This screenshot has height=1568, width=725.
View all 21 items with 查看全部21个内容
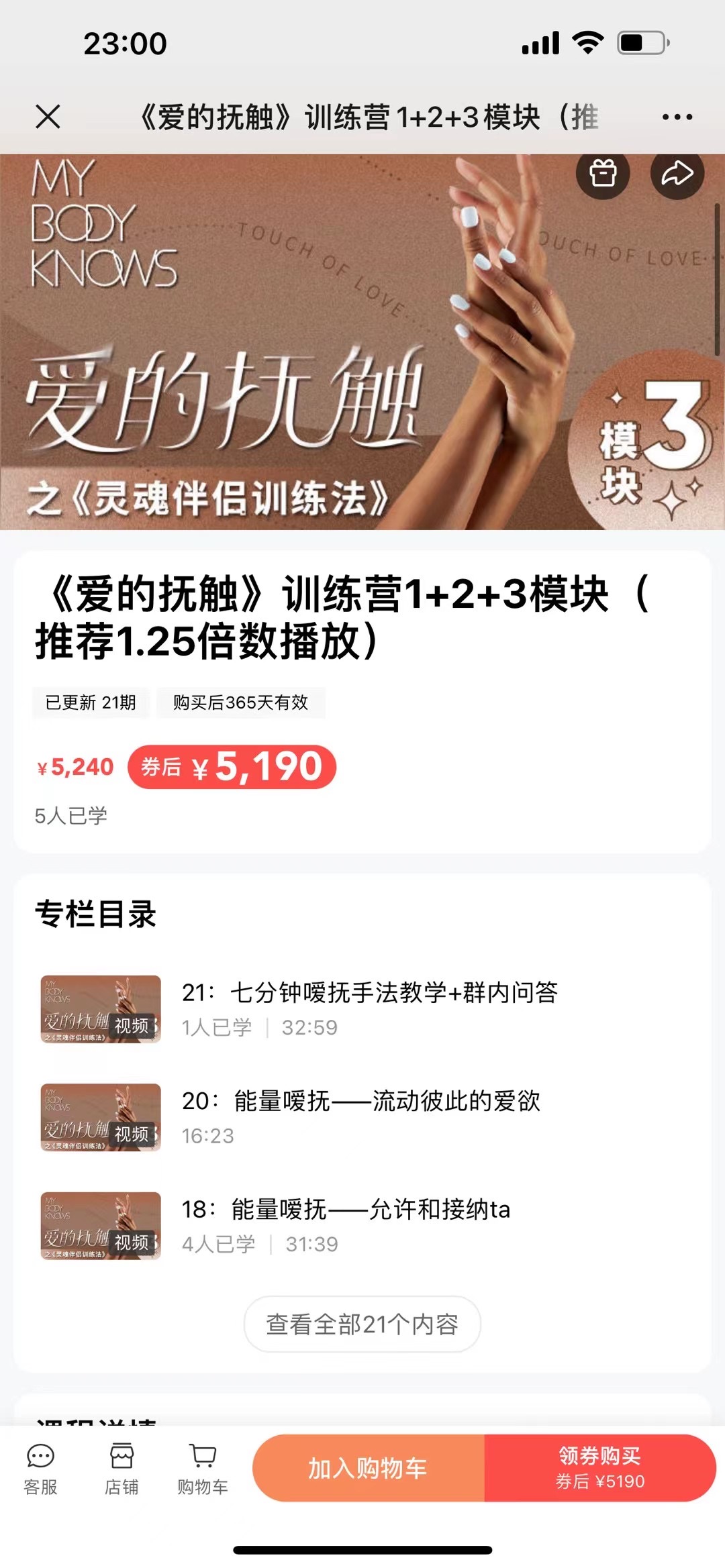tap(362, 1324)
